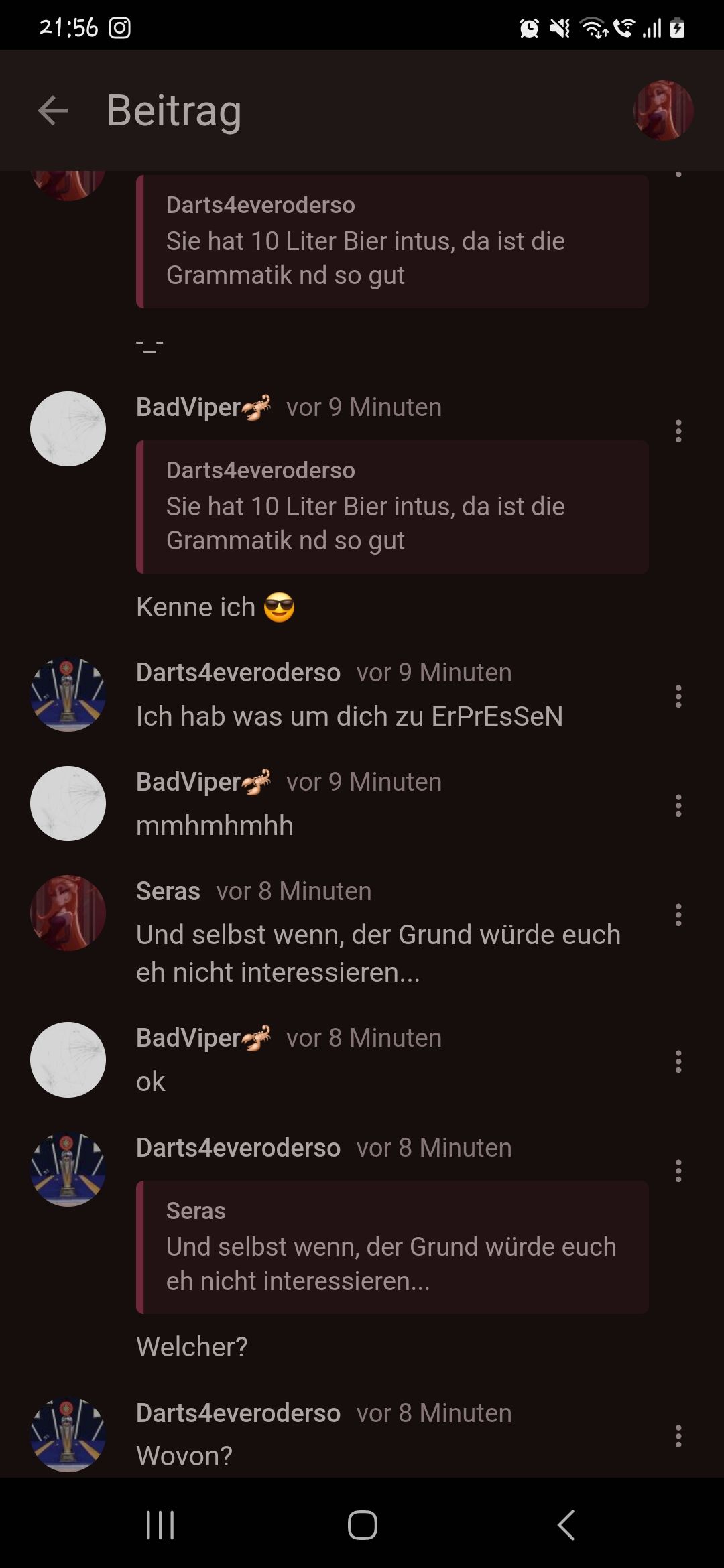
Task: Open the username BadViper above "ok"
Action: coord(188,1037)
